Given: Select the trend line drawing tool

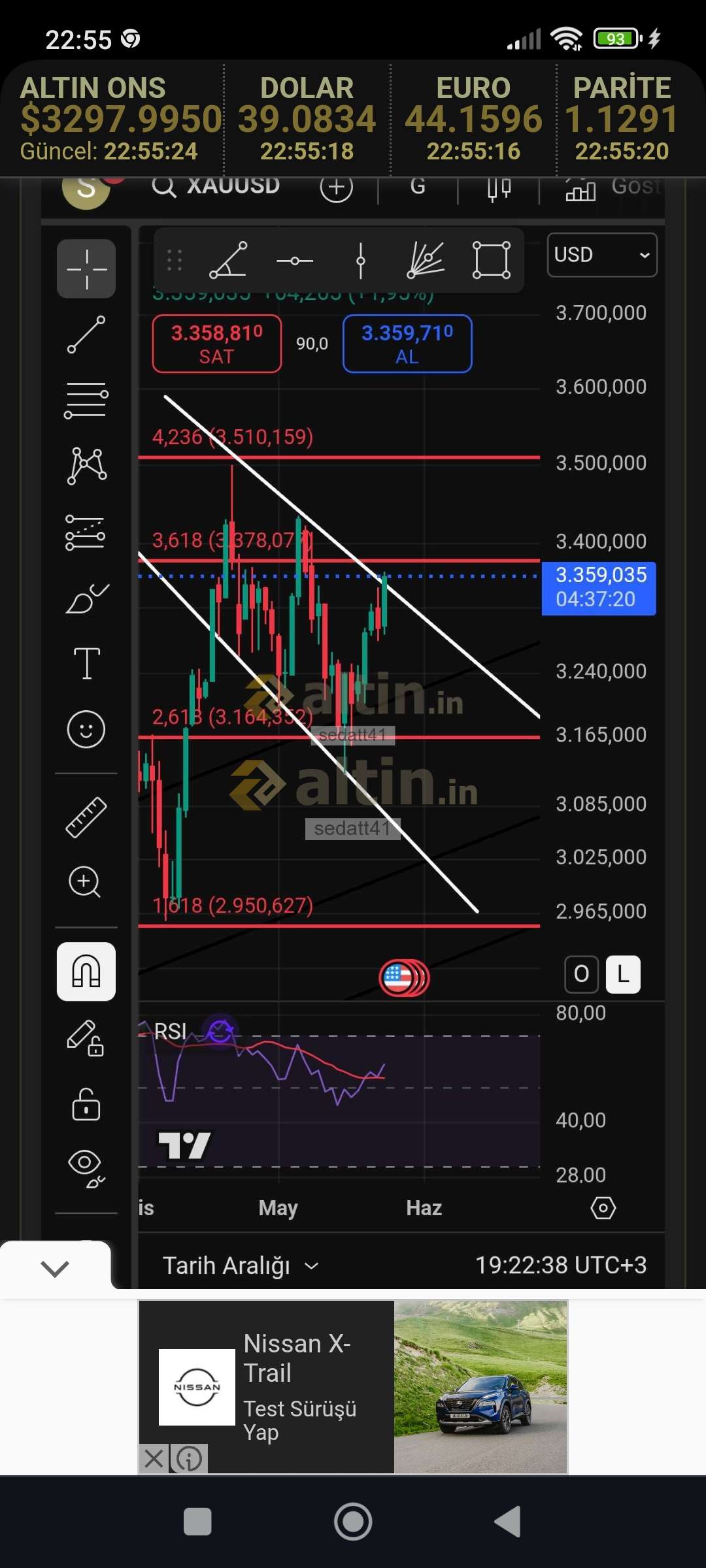Looking at the screenshot, I should pos(86,335).
